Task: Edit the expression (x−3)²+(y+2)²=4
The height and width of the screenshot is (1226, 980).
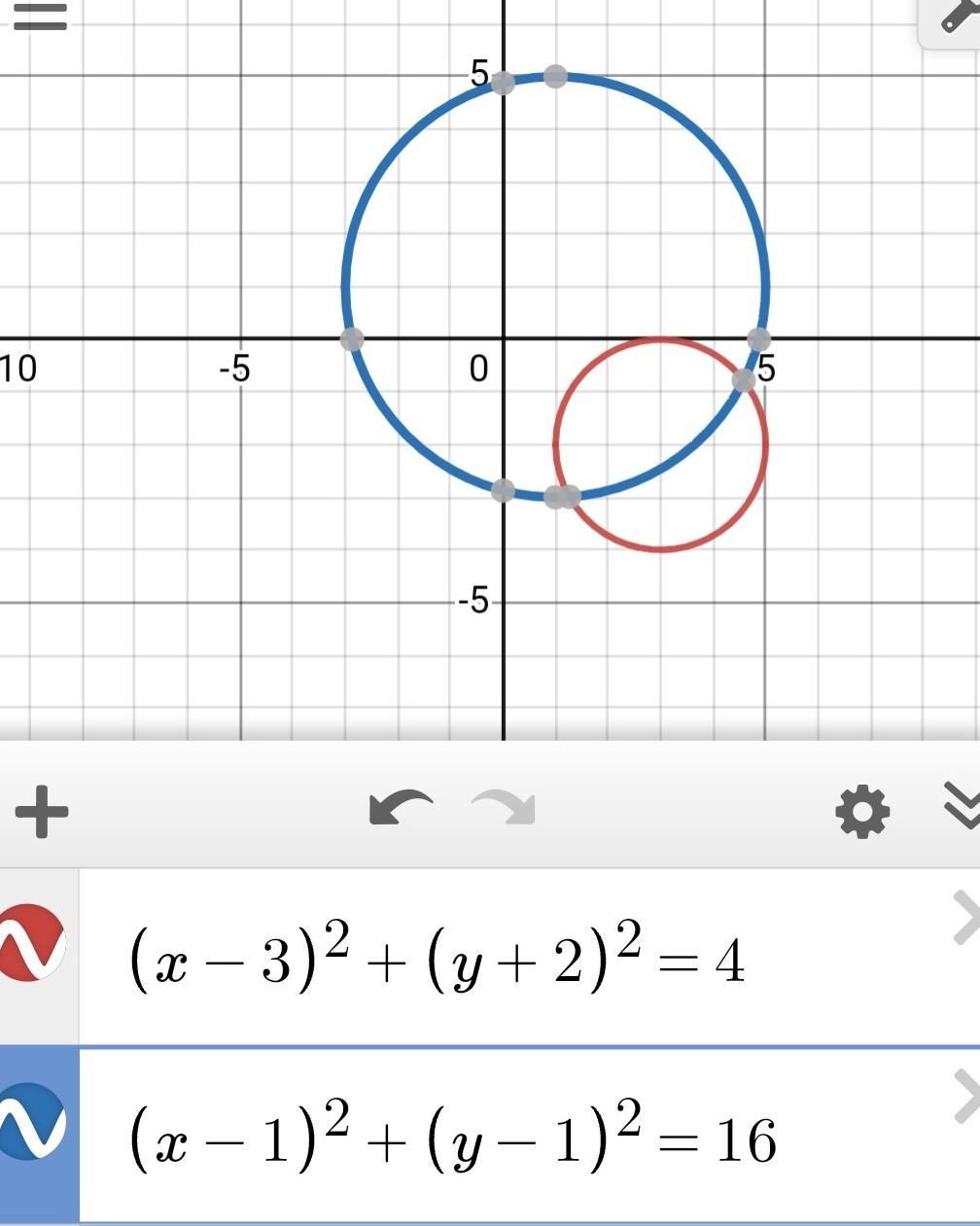Action: coord(437,959)
